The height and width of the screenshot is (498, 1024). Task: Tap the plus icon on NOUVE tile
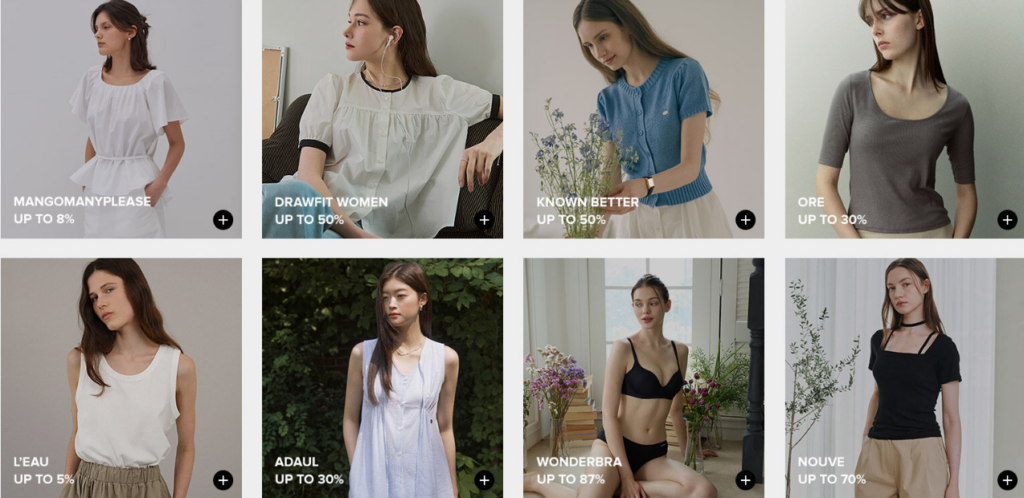coord(1006,480)
